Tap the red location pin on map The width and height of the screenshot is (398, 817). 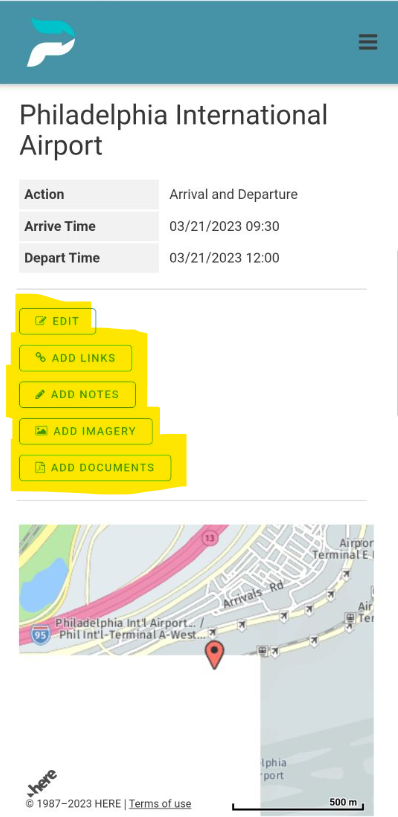[214, 655]
